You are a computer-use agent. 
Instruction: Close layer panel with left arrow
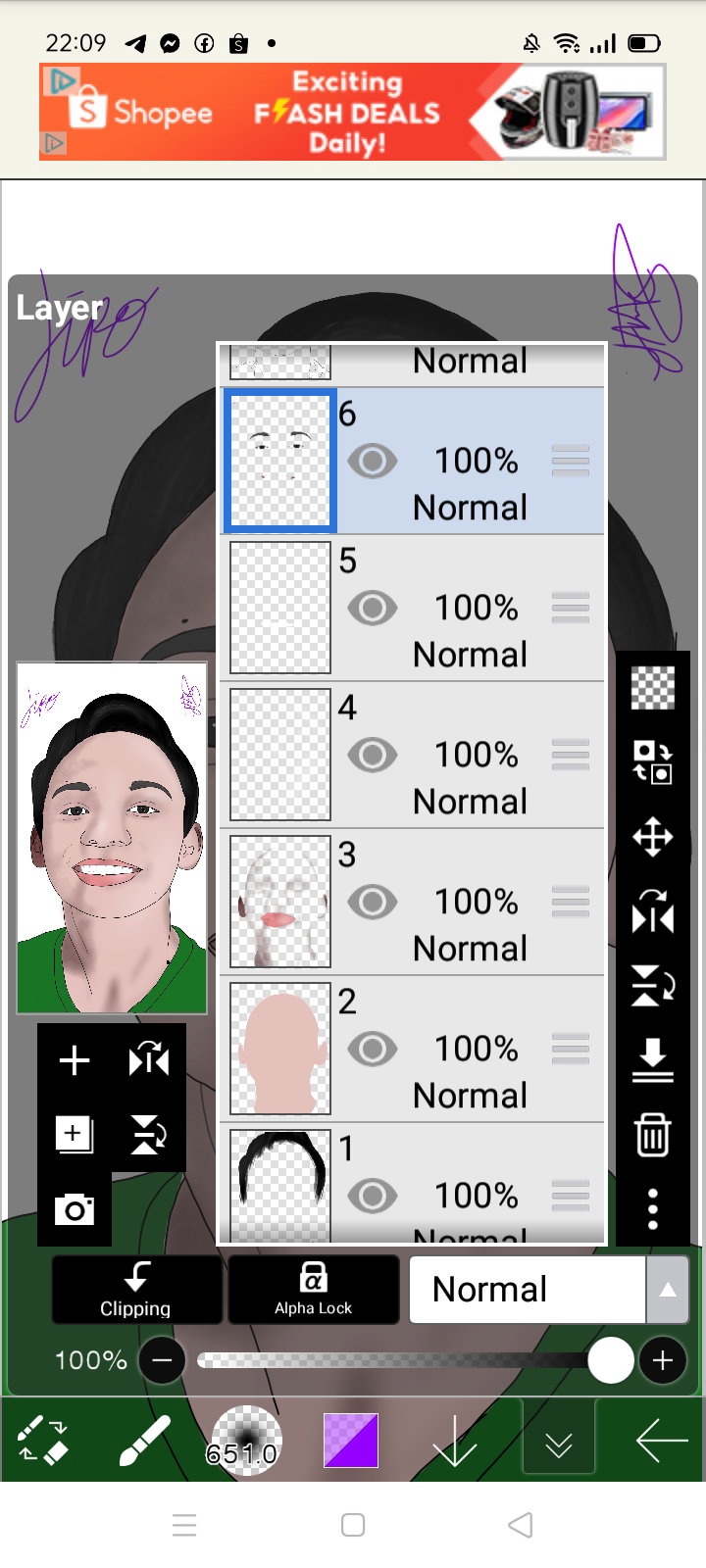pos(662,1441)
